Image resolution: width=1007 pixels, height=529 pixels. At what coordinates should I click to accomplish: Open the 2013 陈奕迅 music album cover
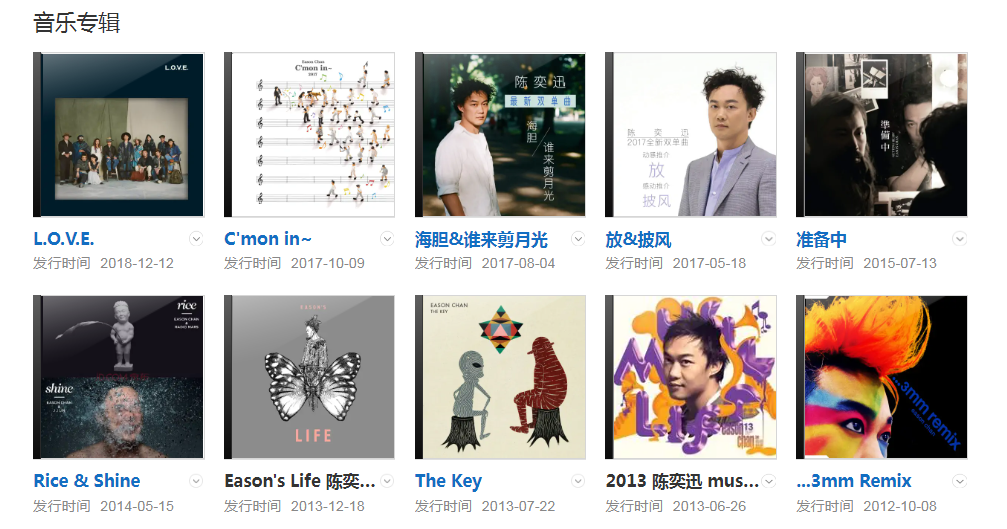(x=691, y=377)
